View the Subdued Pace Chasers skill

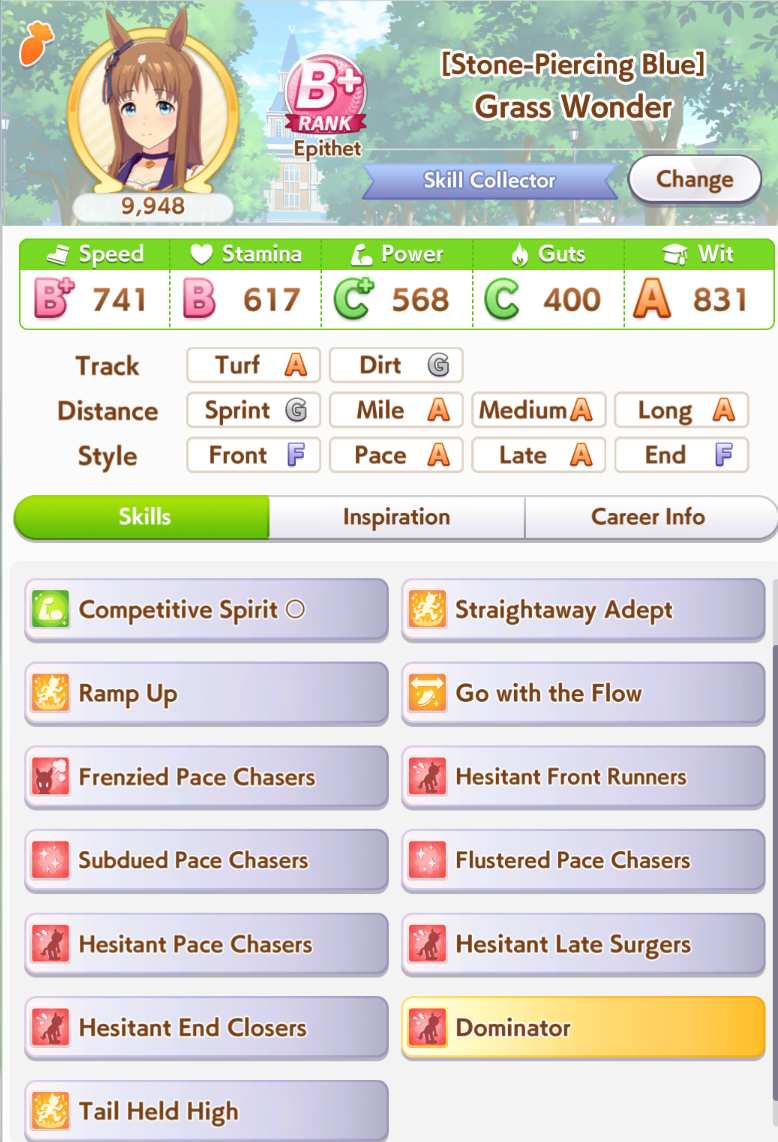pyautogui.click(x=206, y=861)
